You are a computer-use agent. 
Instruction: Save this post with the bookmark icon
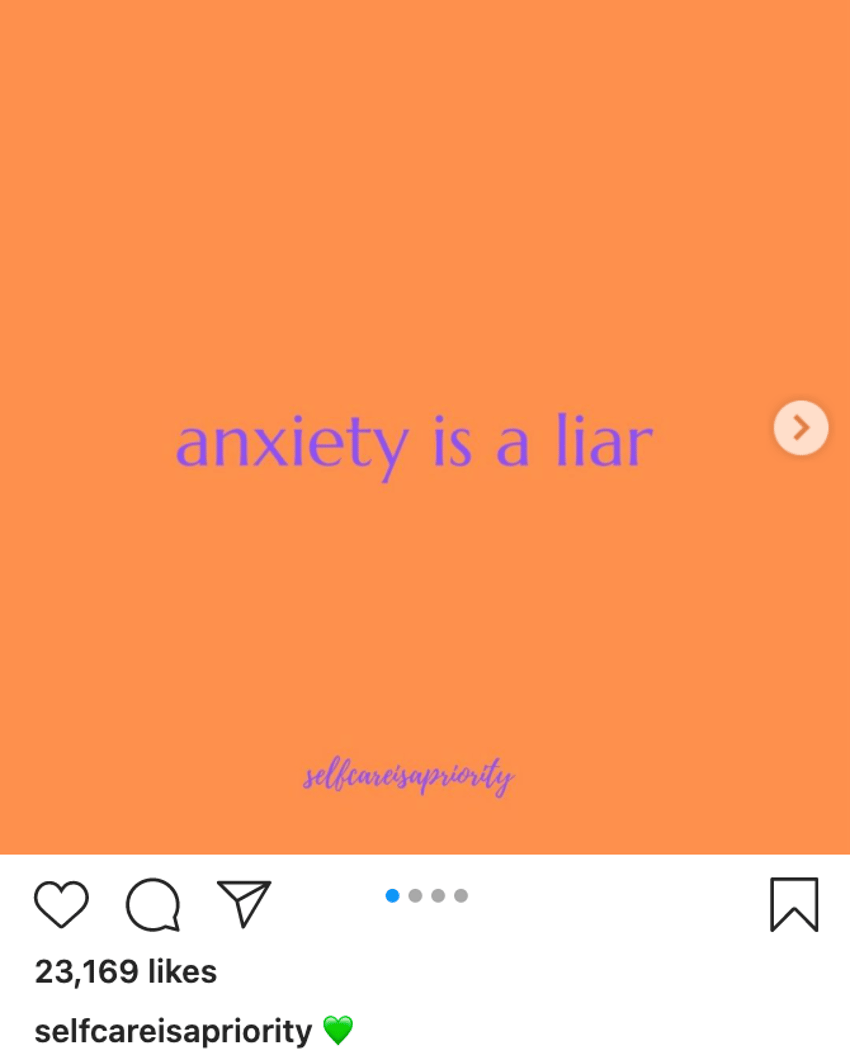pyautogui.click(x=794, y=904)
